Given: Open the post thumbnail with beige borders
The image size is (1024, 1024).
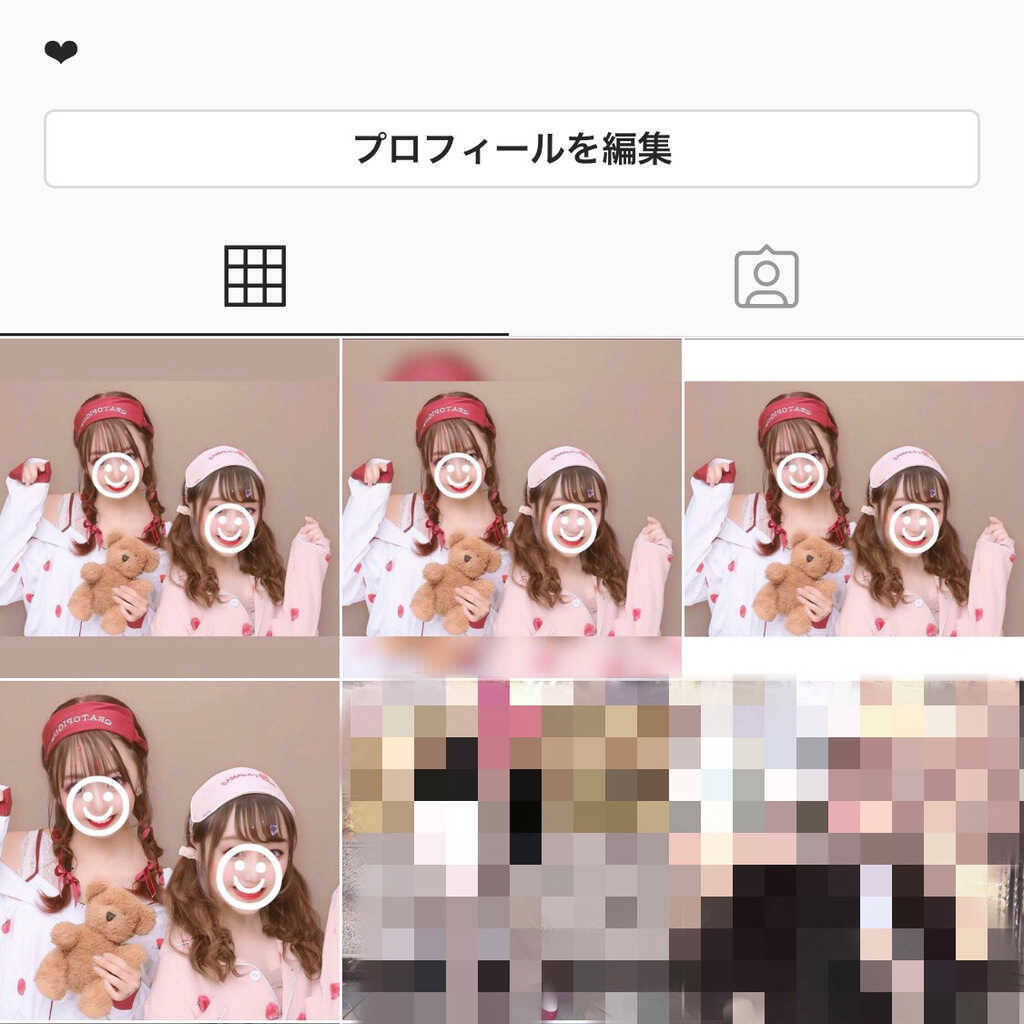Looking at the screenshot, I should (169, 508).
